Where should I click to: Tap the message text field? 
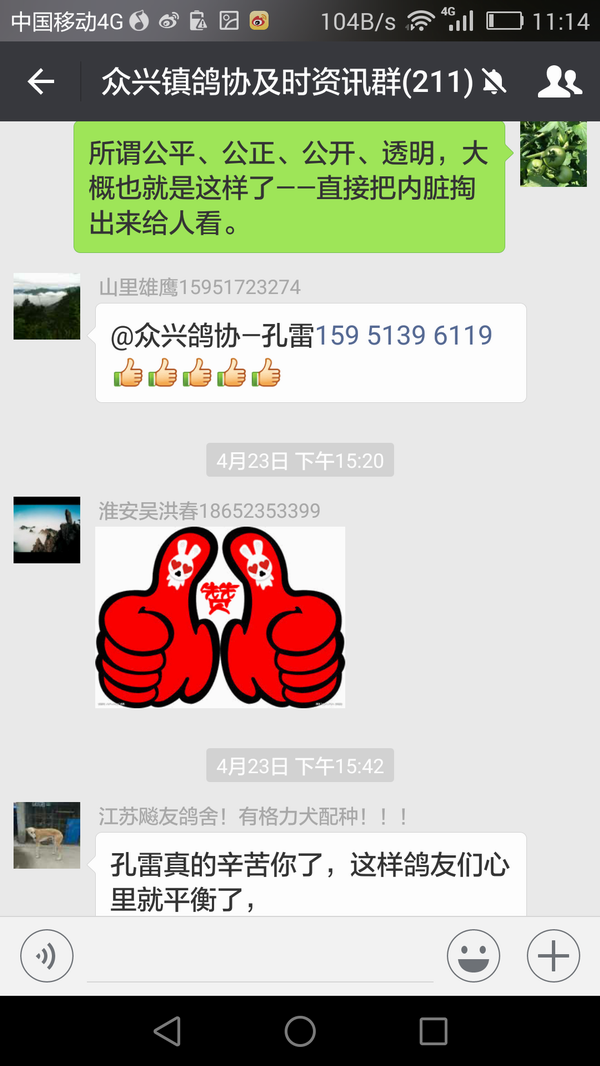(x=260, y=958)
